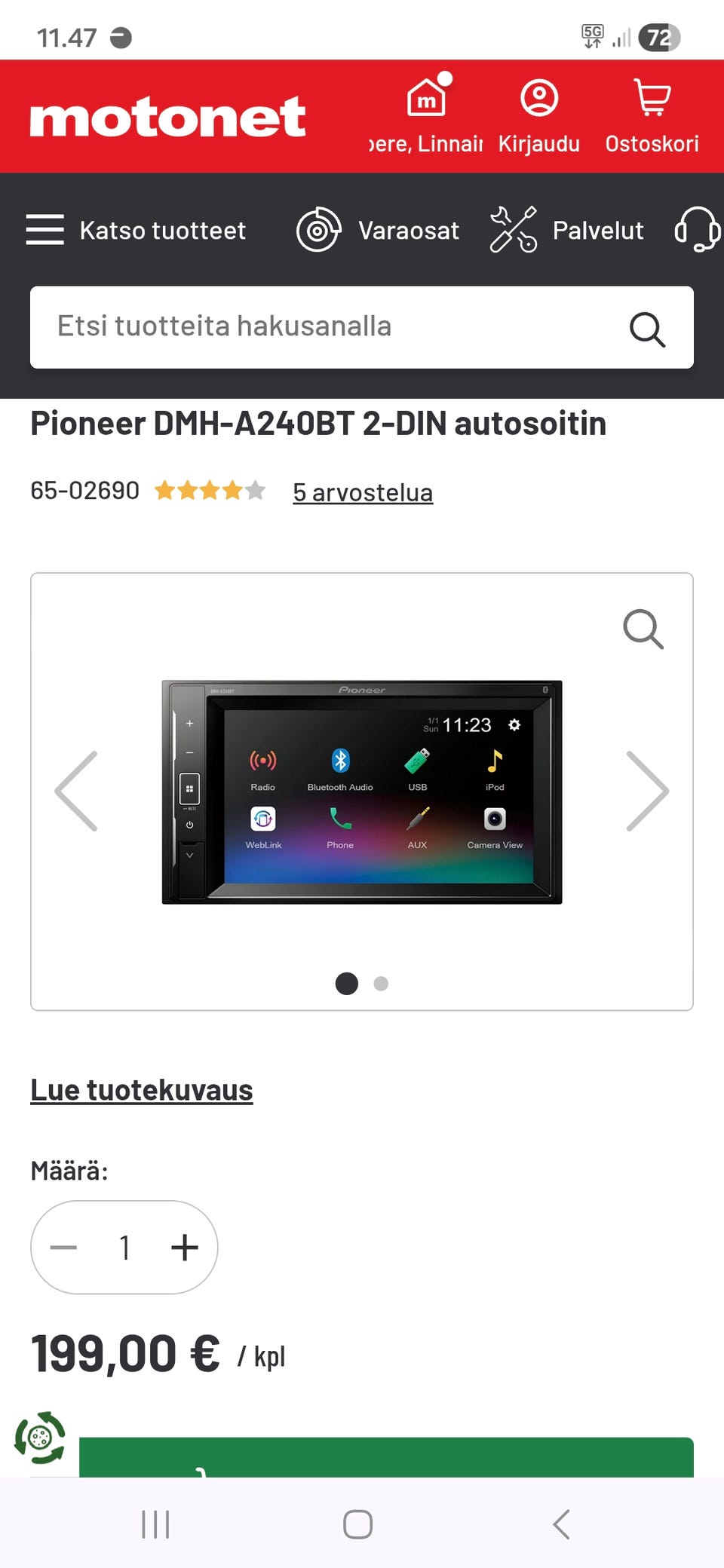Open Katso tuotteet menu
The height and width of the screenshot is (1568, 724).
136,230
